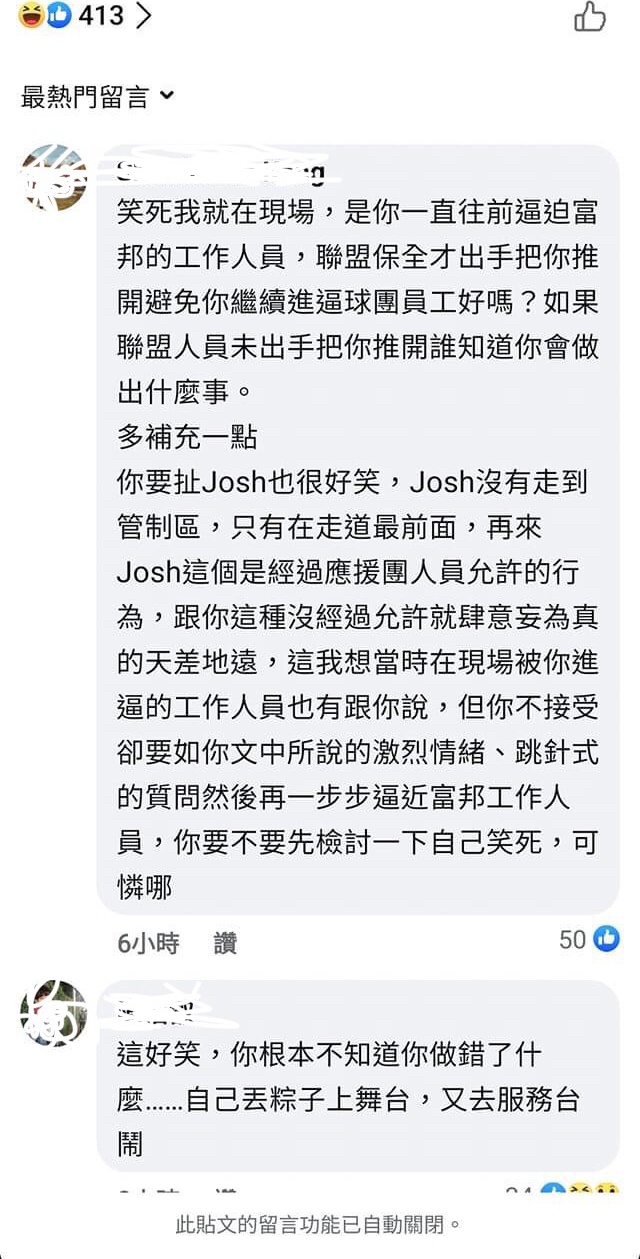Open the 413 reactions list
640x1259 pixels.
click(86, 16)
